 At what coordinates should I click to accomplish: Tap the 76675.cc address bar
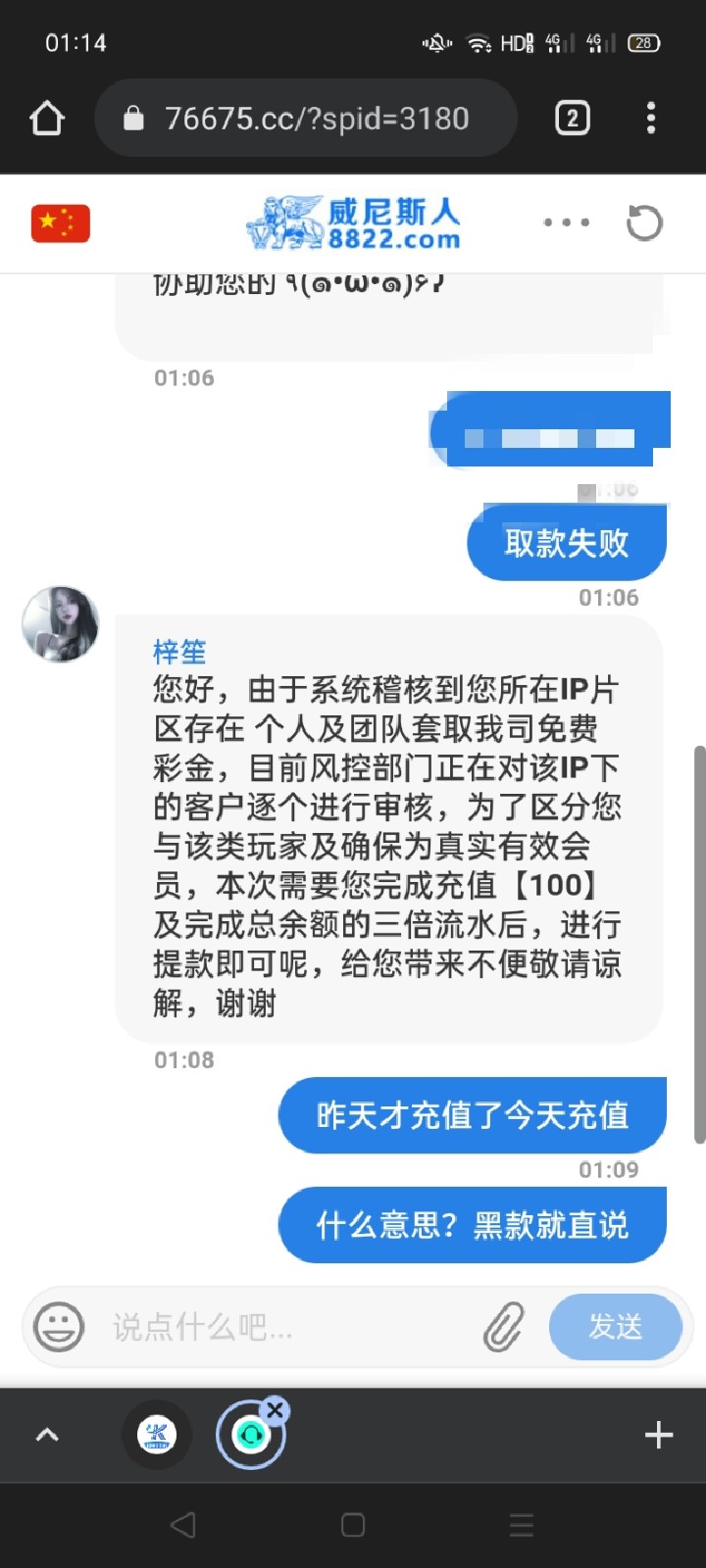[x=305, y=119]
